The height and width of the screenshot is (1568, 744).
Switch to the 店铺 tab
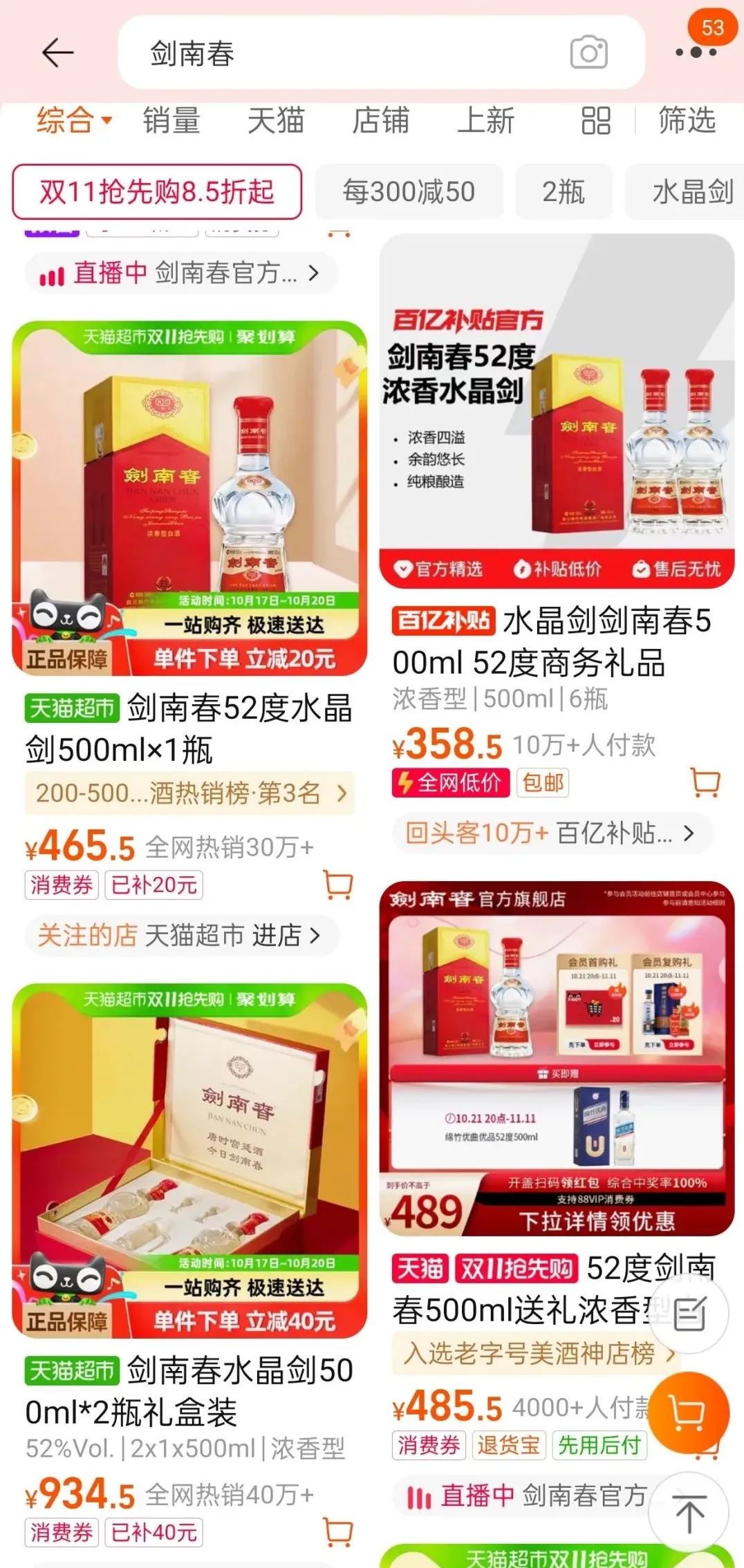[380, 121]
